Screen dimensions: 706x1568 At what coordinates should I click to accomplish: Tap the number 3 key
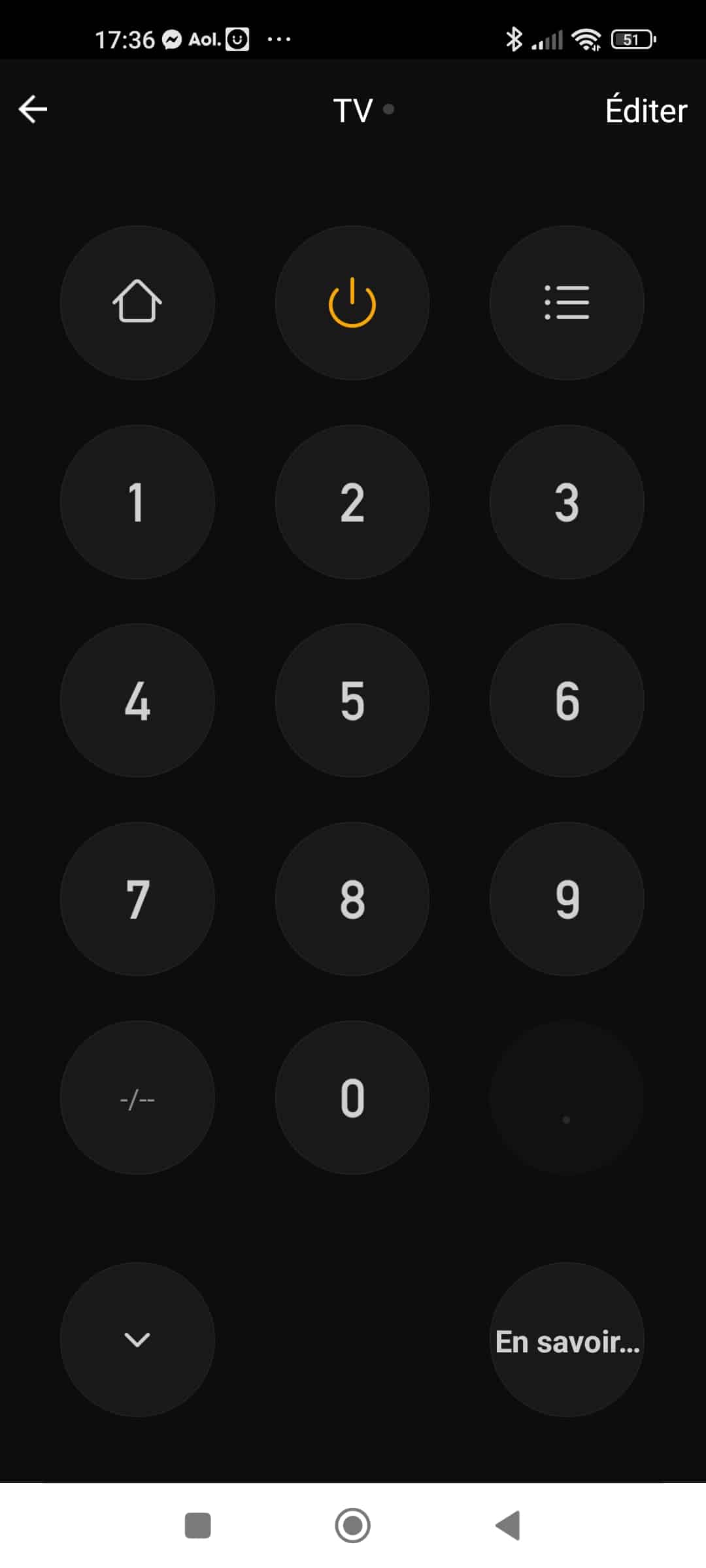click(567, 502)
